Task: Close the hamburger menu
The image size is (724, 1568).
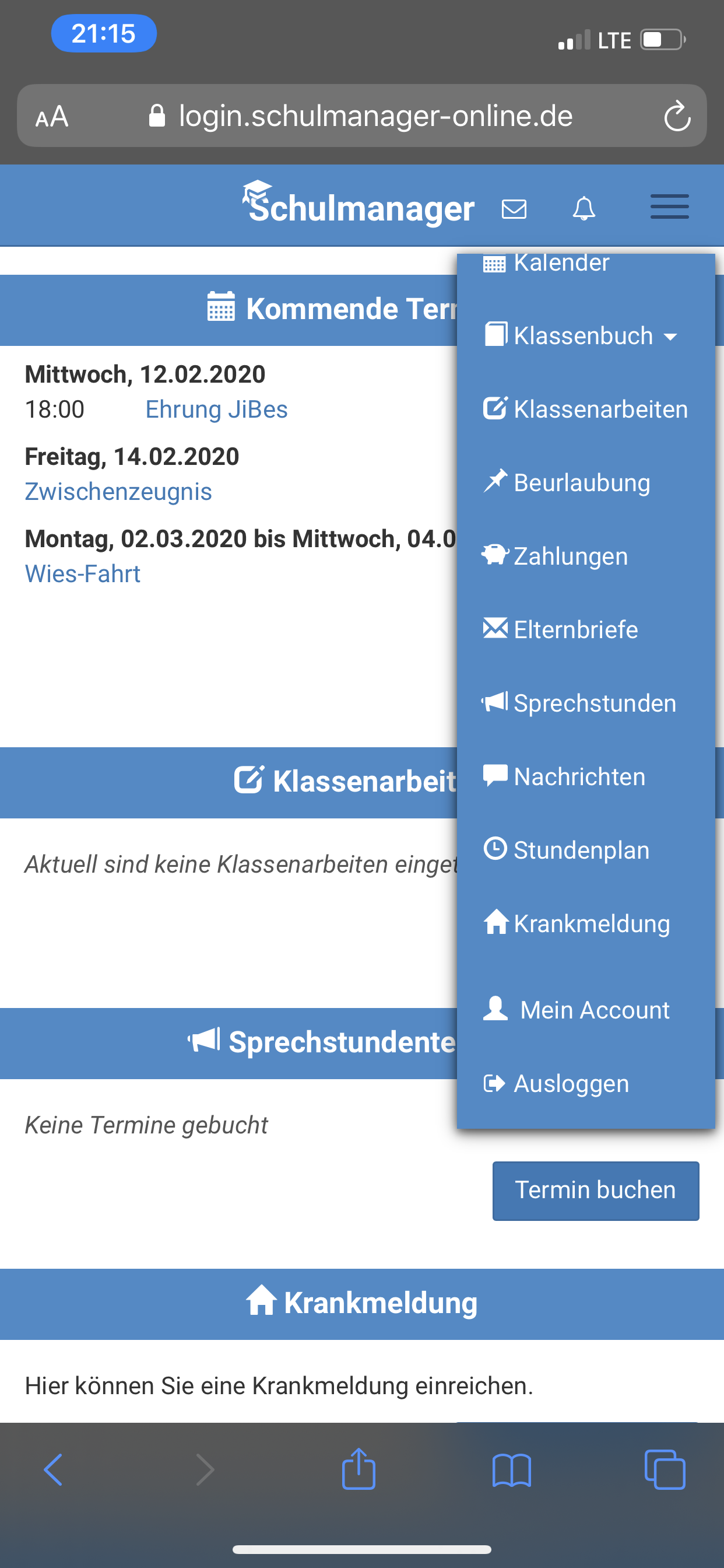Action: (x=669, y=207)
